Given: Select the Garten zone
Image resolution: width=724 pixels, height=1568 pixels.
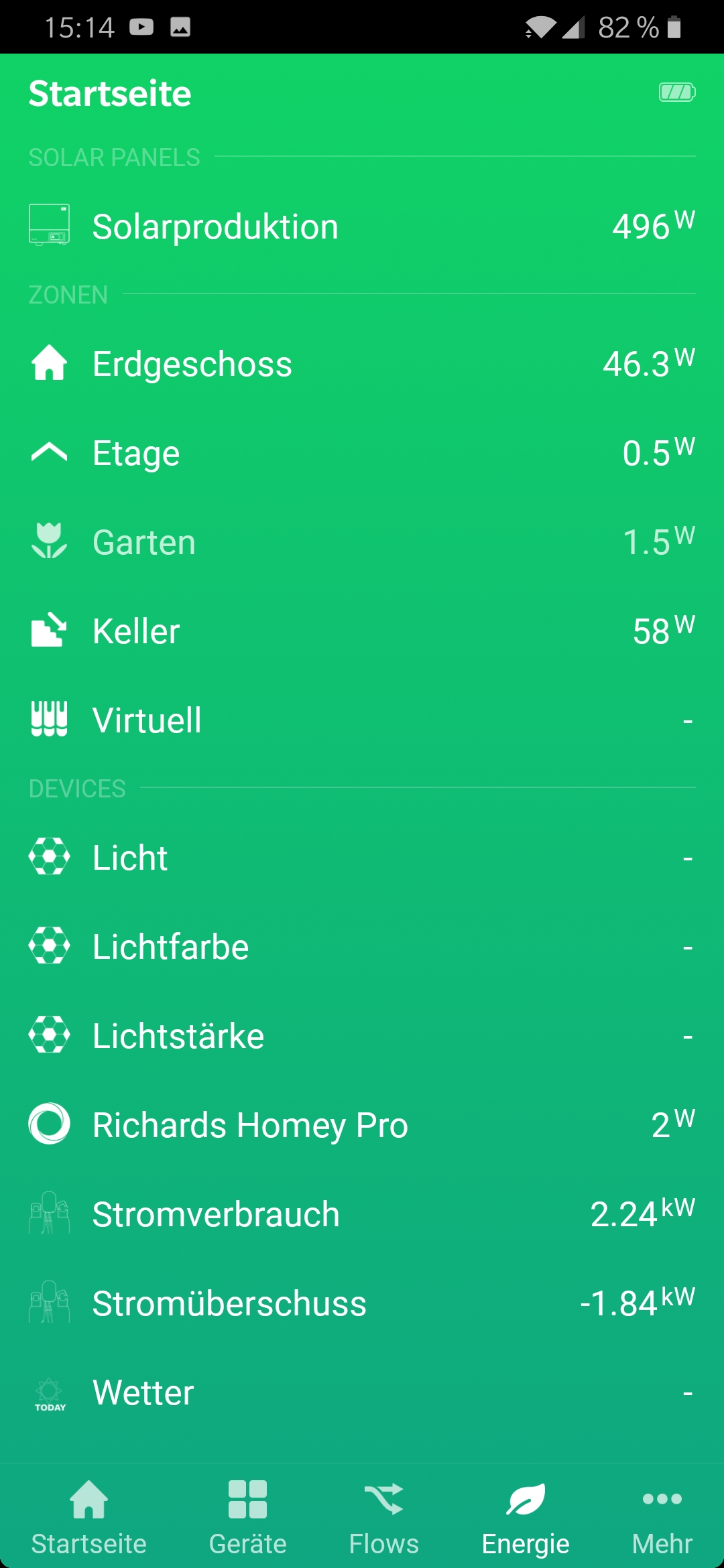Looking at the screenshot, I should click(x=362, y=542).
